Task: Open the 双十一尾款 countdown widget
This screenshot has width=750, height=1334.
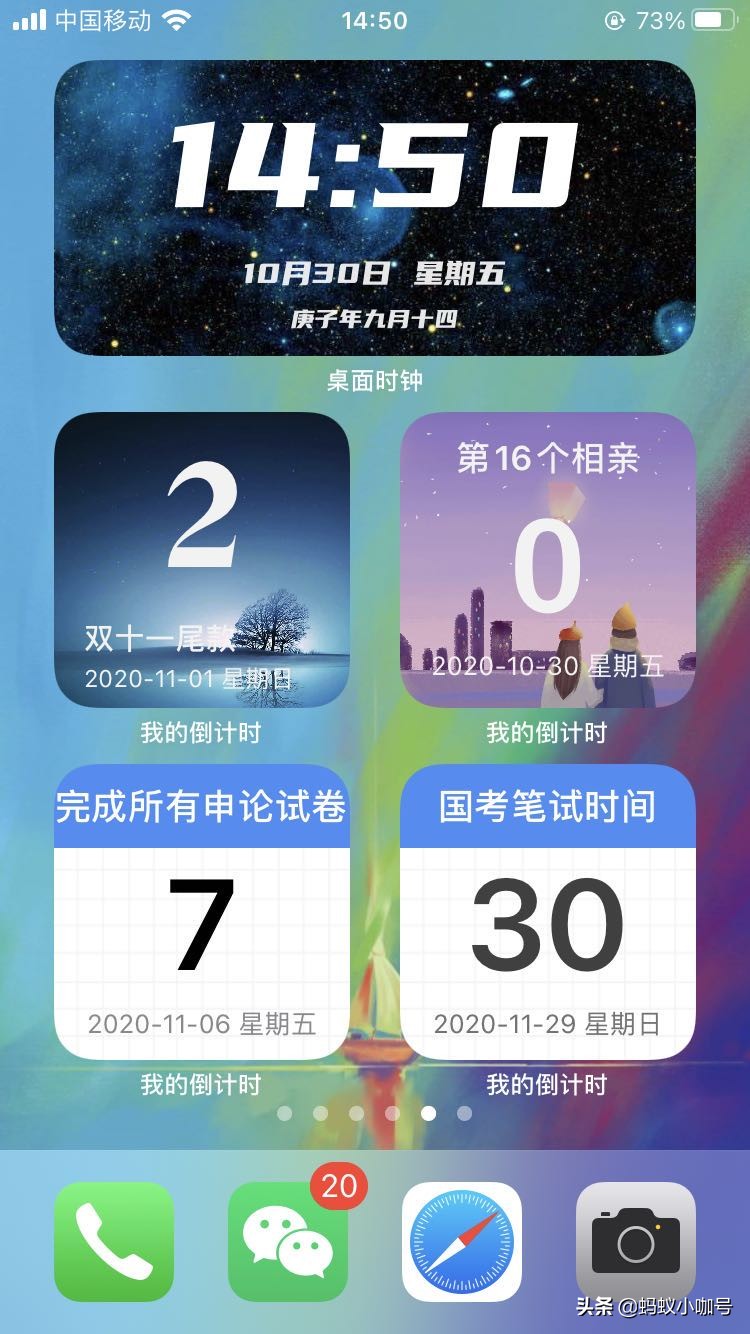Action: pos(202,560)
